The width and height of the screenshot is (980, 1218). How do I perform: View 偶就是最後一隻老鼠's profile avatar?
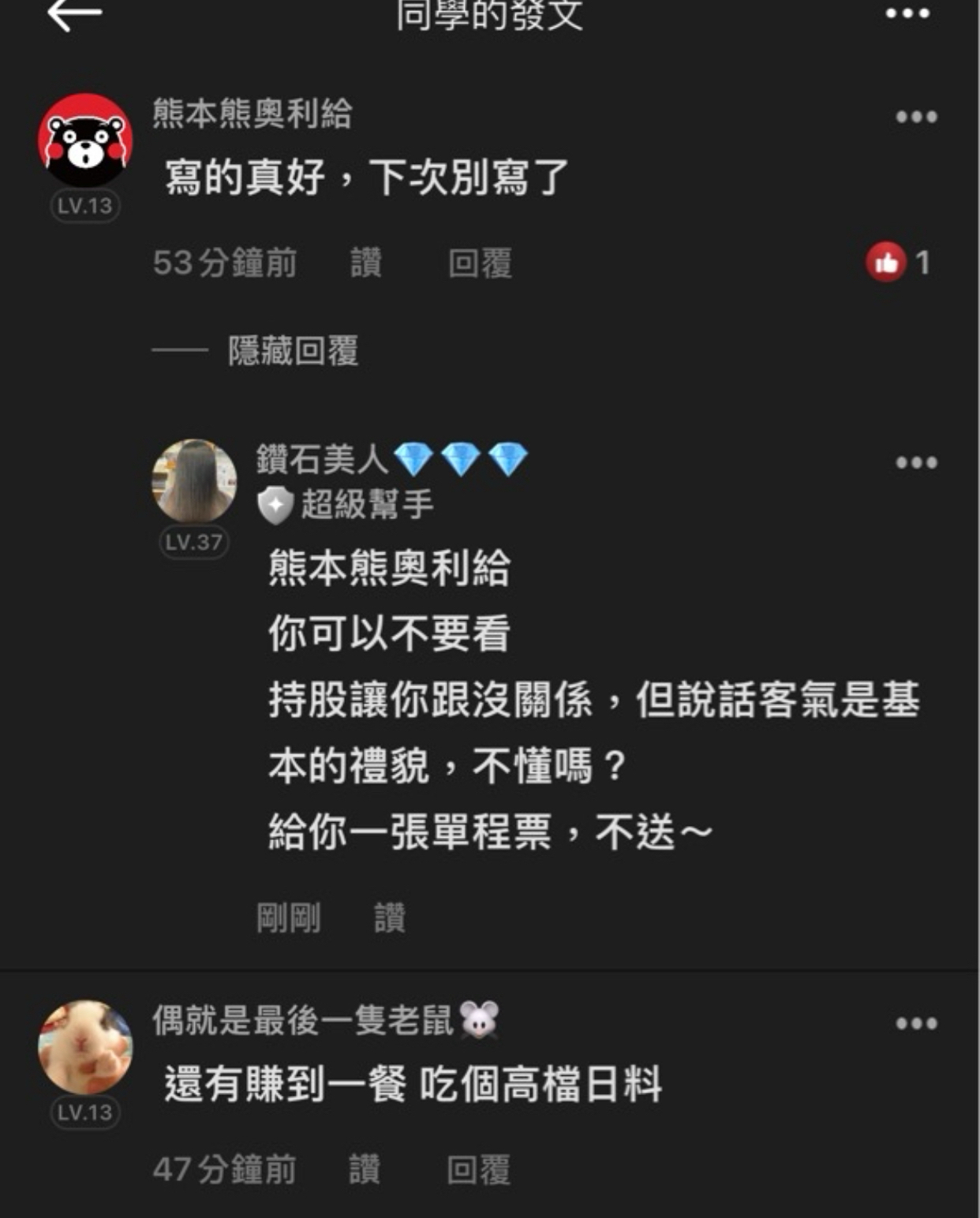pyautogui.click(x=85, y=1047)
